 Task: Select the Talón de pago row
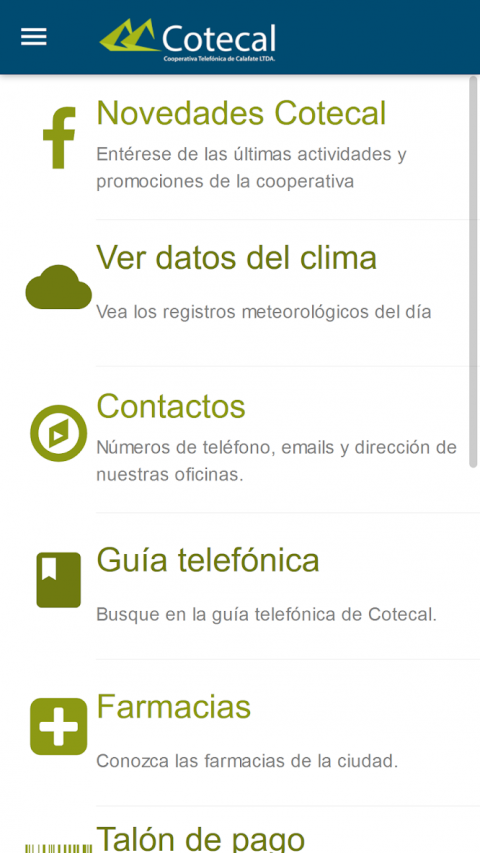[240, 830]
